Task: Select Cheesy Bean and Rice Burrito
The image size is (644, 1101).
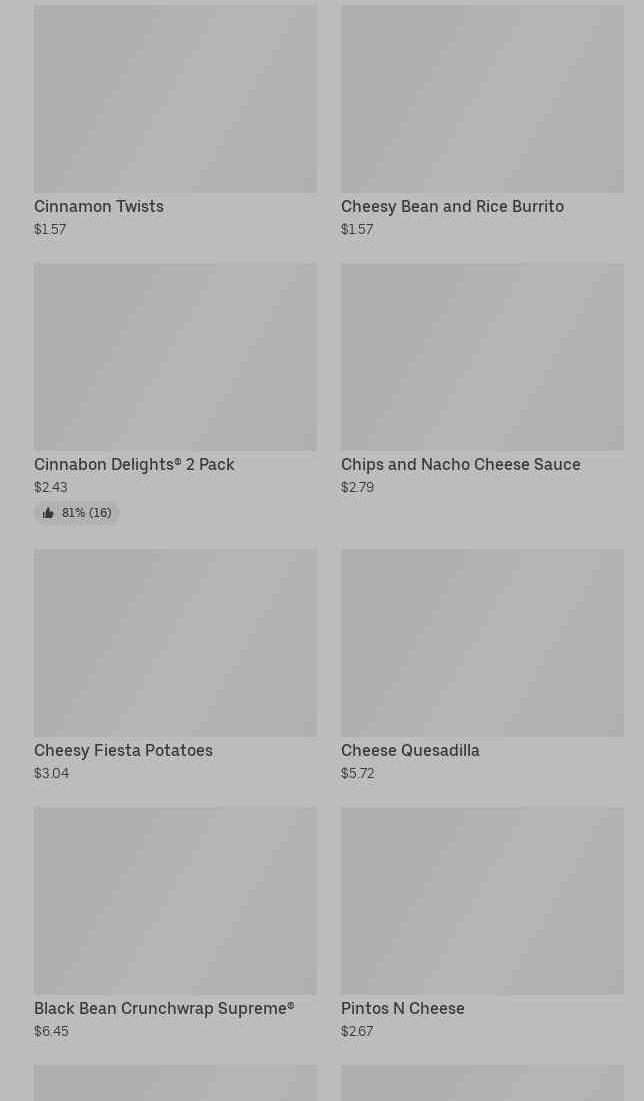Action: coord(482,121)
